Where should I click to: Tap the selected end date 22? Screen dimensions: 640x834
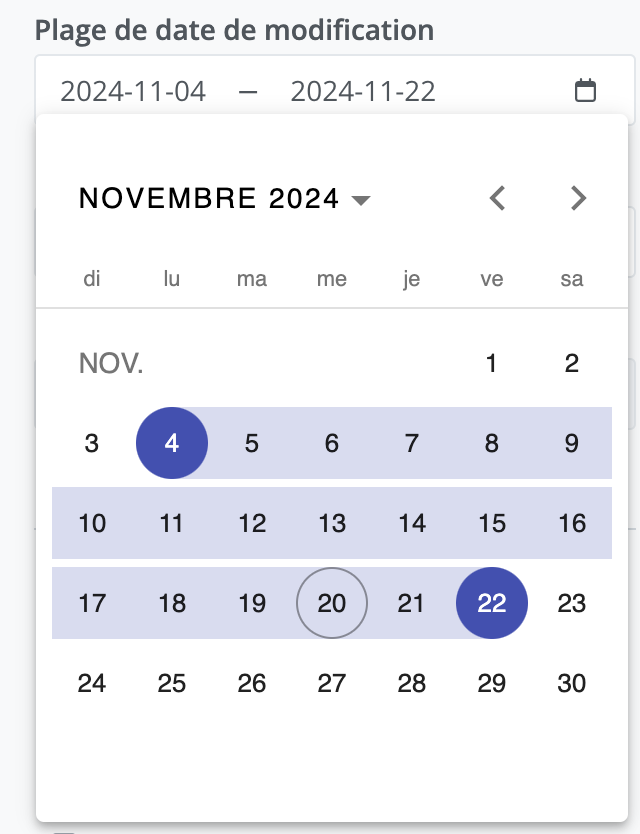click(491, 603)
